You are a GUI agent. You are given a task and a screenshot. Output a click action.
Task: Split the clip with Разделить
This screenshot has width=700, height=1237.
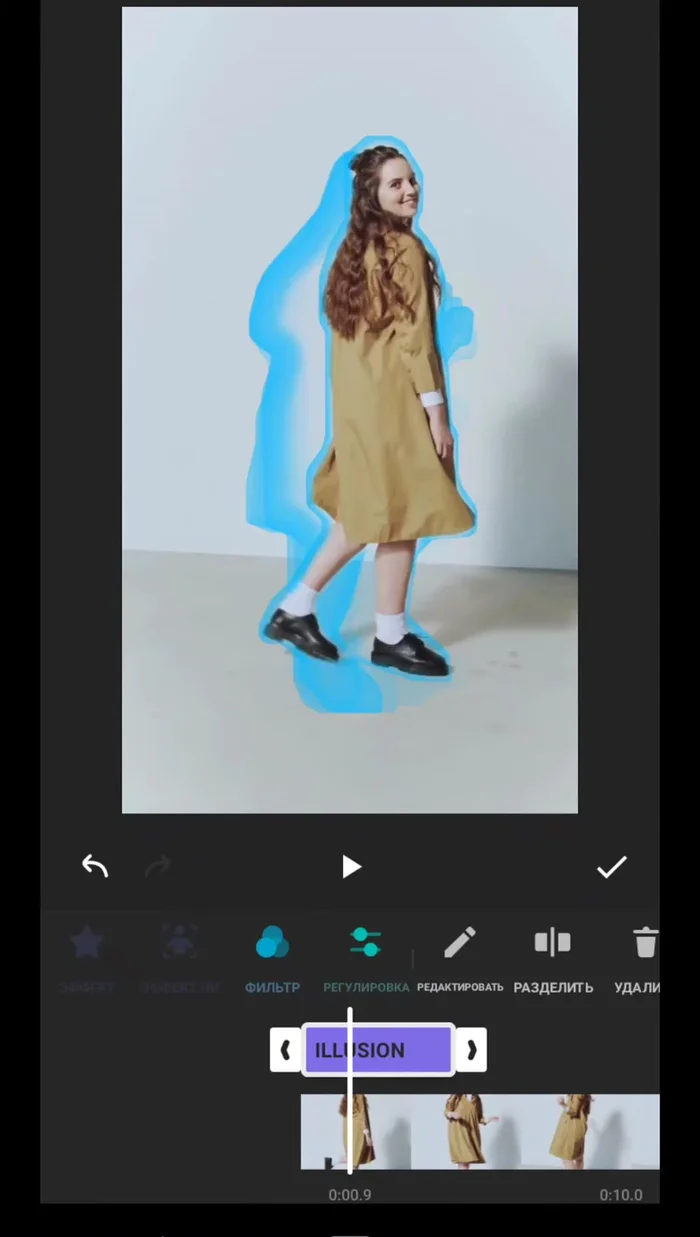tap(552, 956)
